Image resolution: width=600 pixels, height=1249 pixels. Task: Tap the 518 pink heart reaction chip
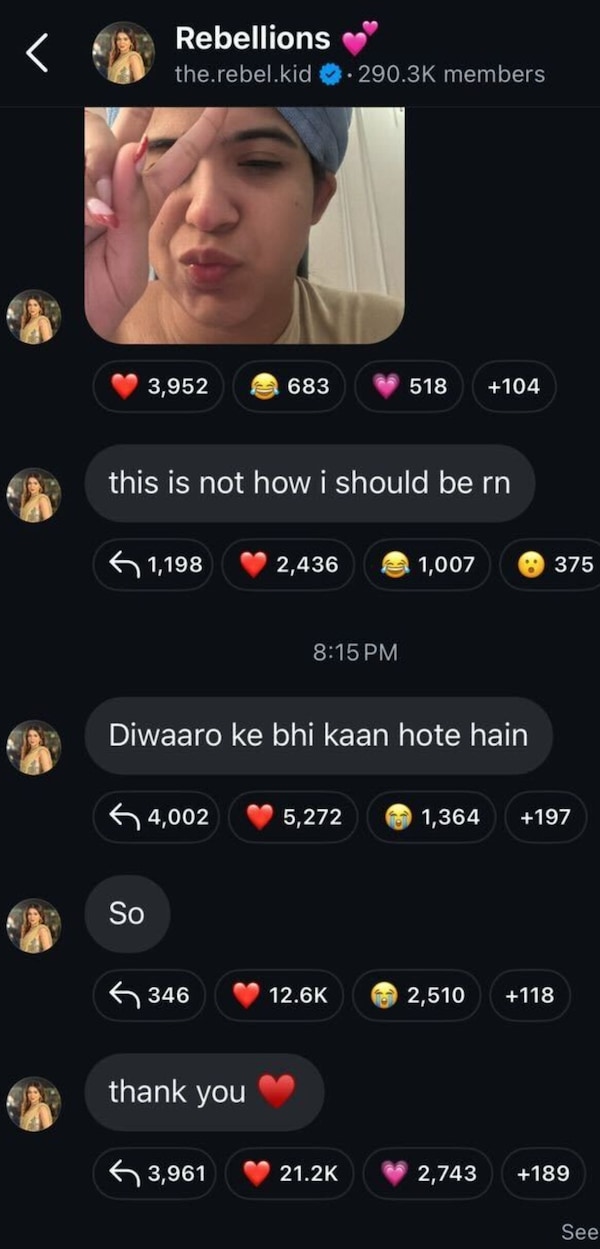[x=409, y=386]
